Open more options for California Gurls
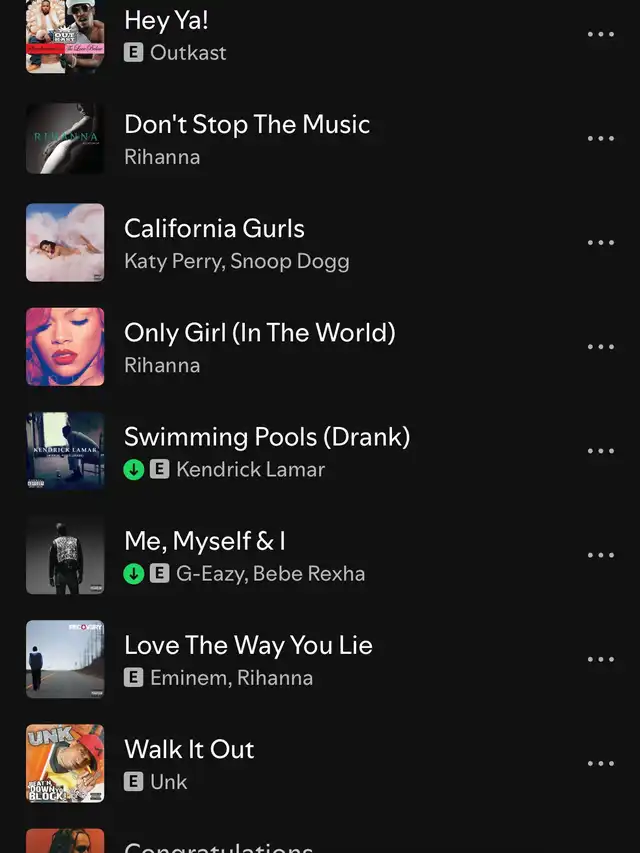 (600, 243)
